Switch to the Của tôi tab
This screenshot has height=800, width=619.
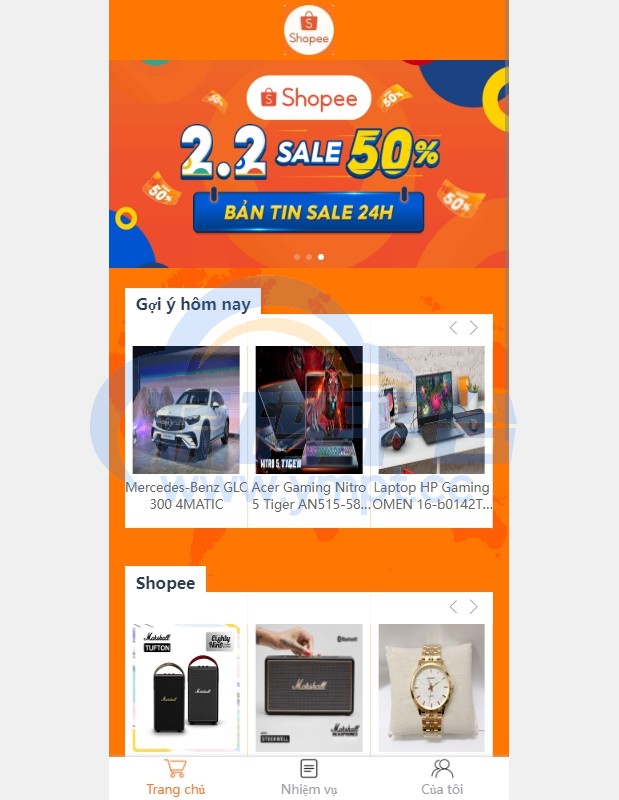coord(441,777)
